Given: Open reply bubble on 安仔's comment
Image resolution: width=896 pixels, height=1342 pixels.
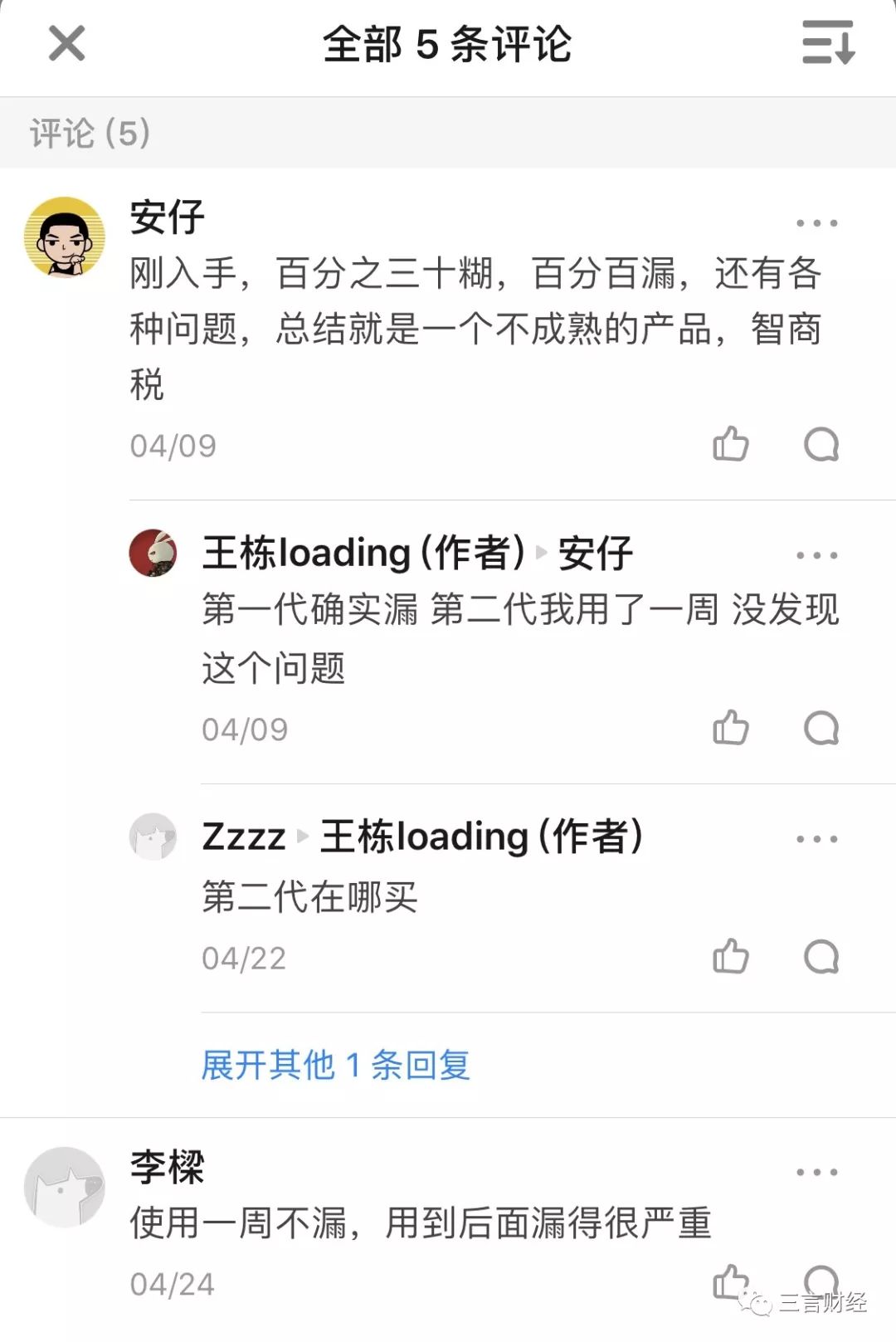Looking at the screenshot, I should click(x=822, y=445).
